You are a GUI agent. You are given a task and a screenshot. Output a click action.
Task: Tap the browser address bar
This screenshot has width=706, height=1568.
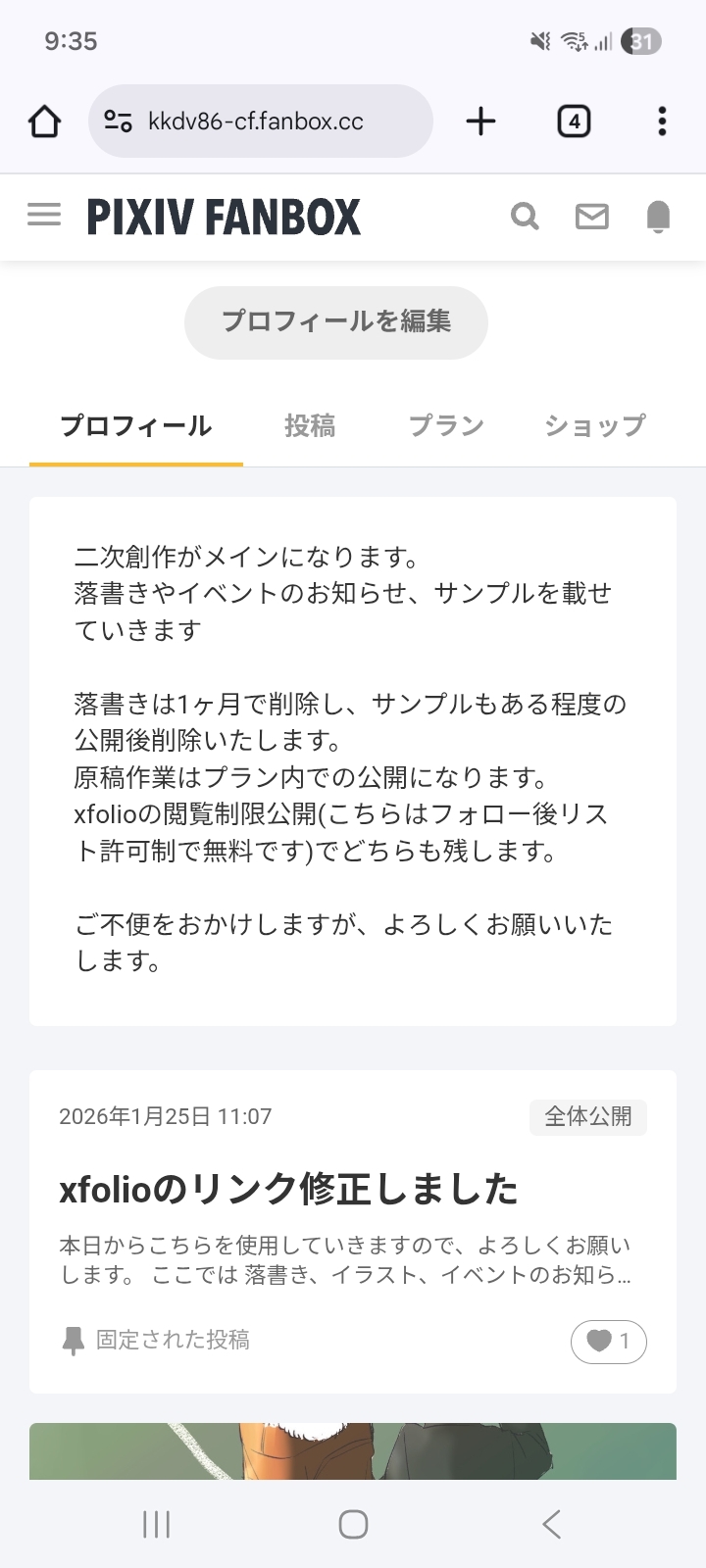click(260, 122)
